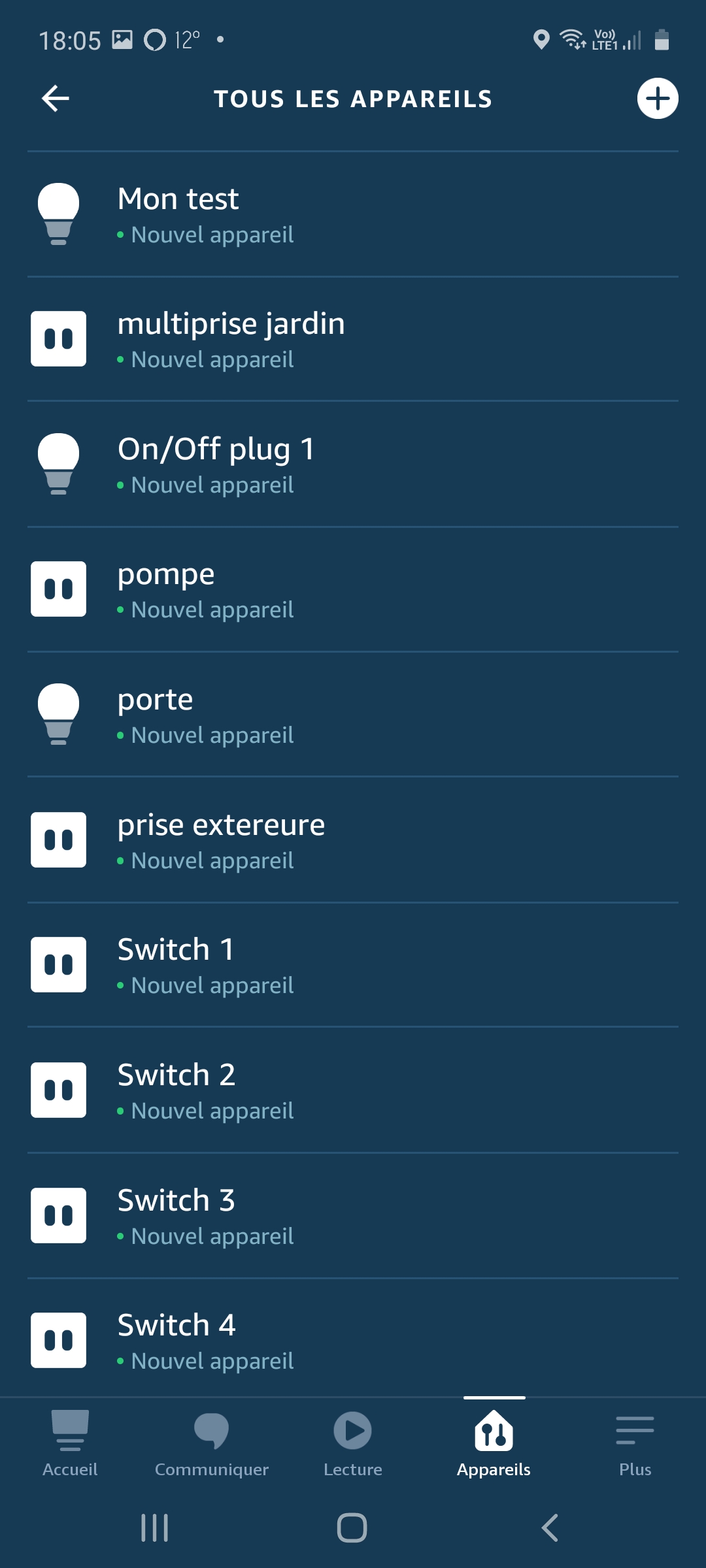Viewport: 706px width, 1568px height.
Task: Open the system recent apps view
Action: point(155,1527)
